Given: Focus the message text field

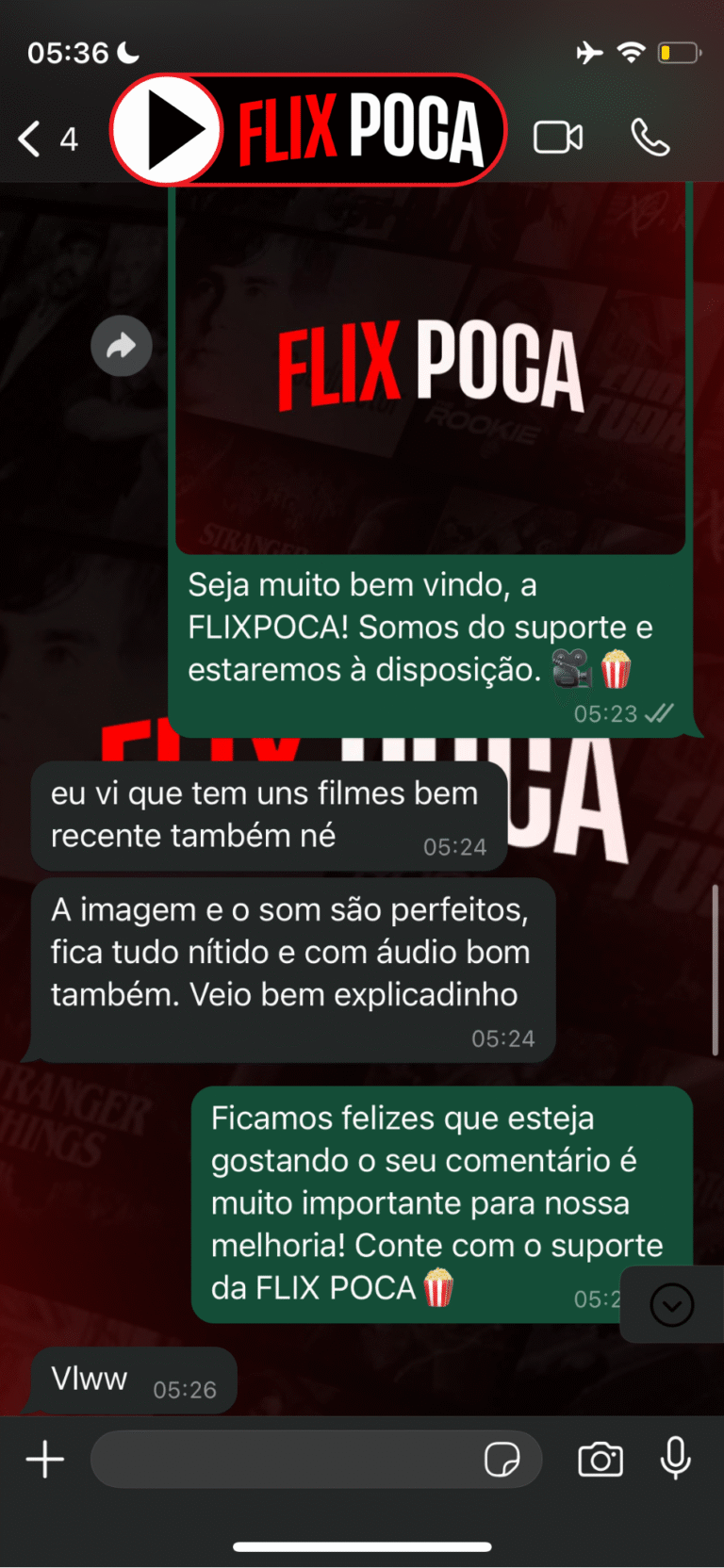Looking at the screenshot, I should pyautogui.click(x=283, y=1460).
